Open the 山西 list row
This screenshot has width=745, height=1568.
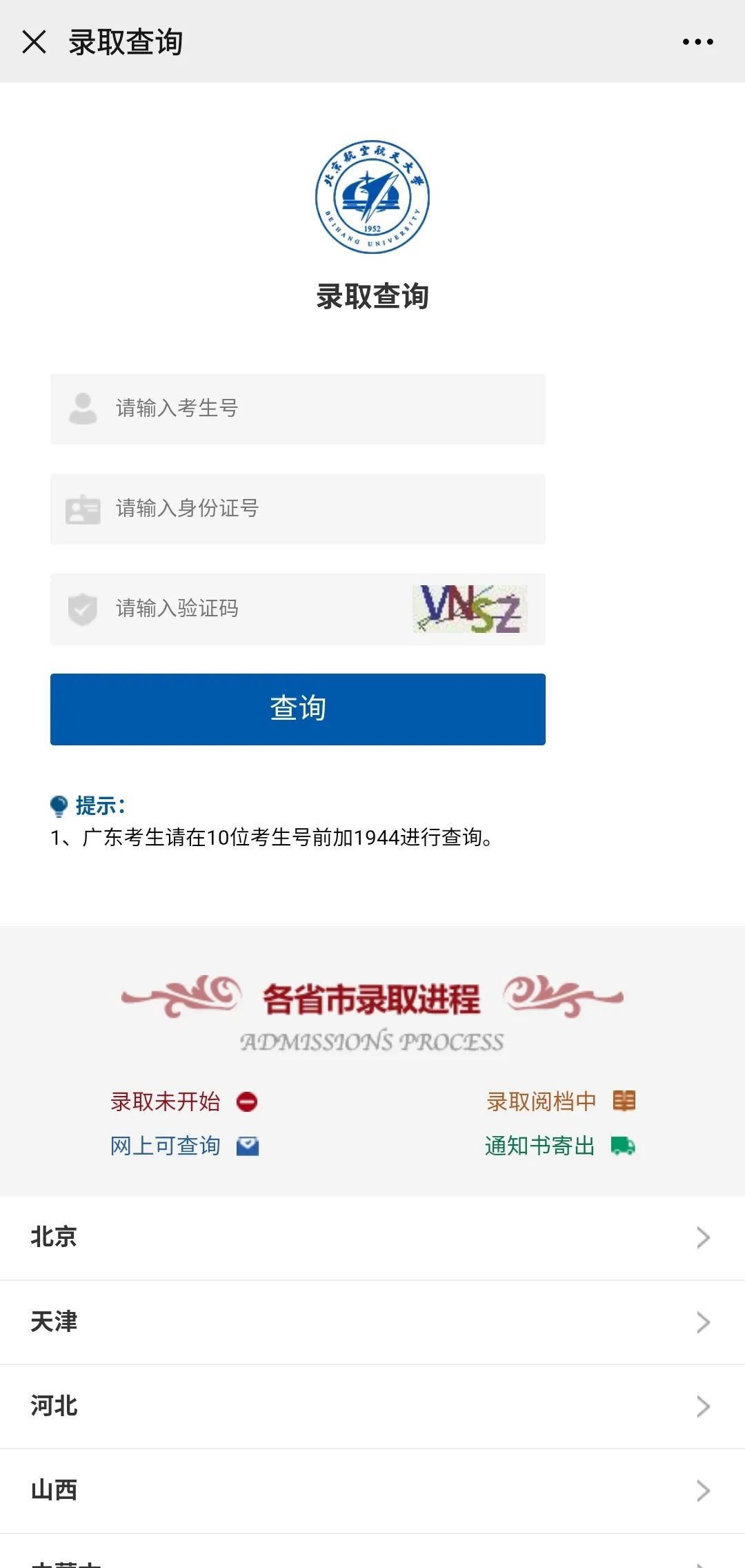point(372,1490)
